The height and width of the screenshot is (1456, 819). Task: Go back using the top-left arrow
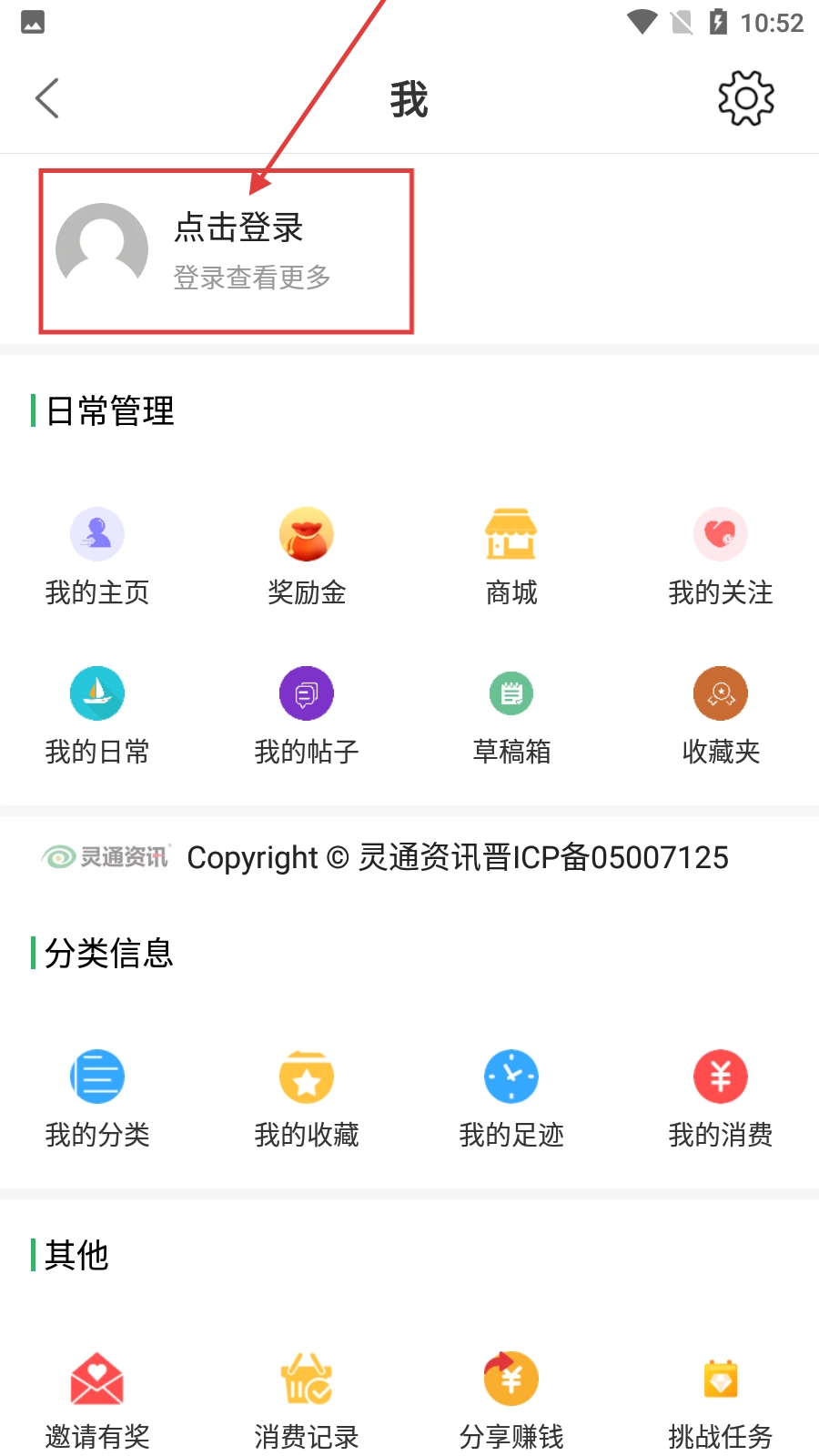tap(47, 98)
